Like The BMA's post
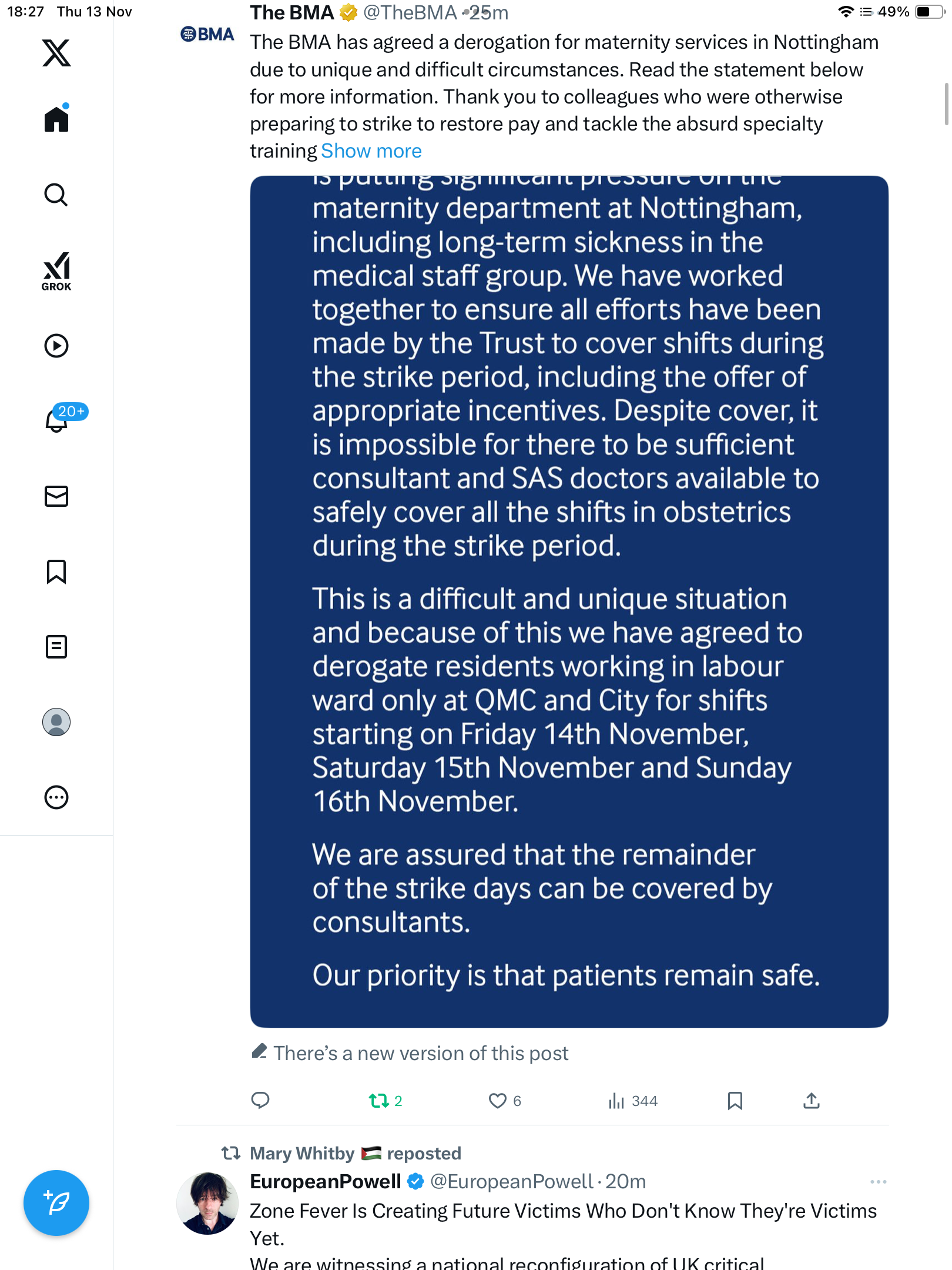The image size is (952, 1270). 498,1100
